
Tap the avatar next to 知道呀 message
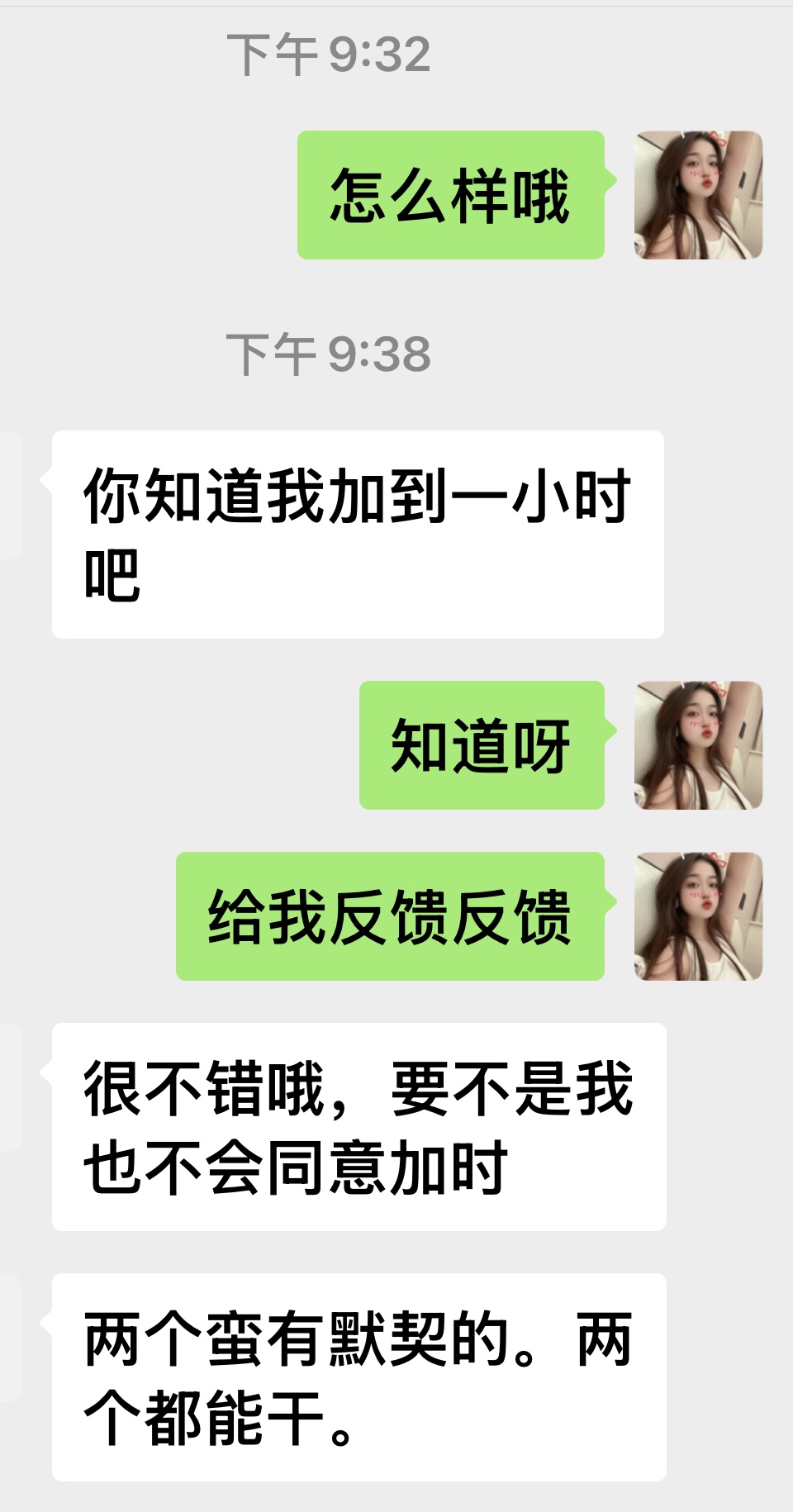click(x=698, y=745)
